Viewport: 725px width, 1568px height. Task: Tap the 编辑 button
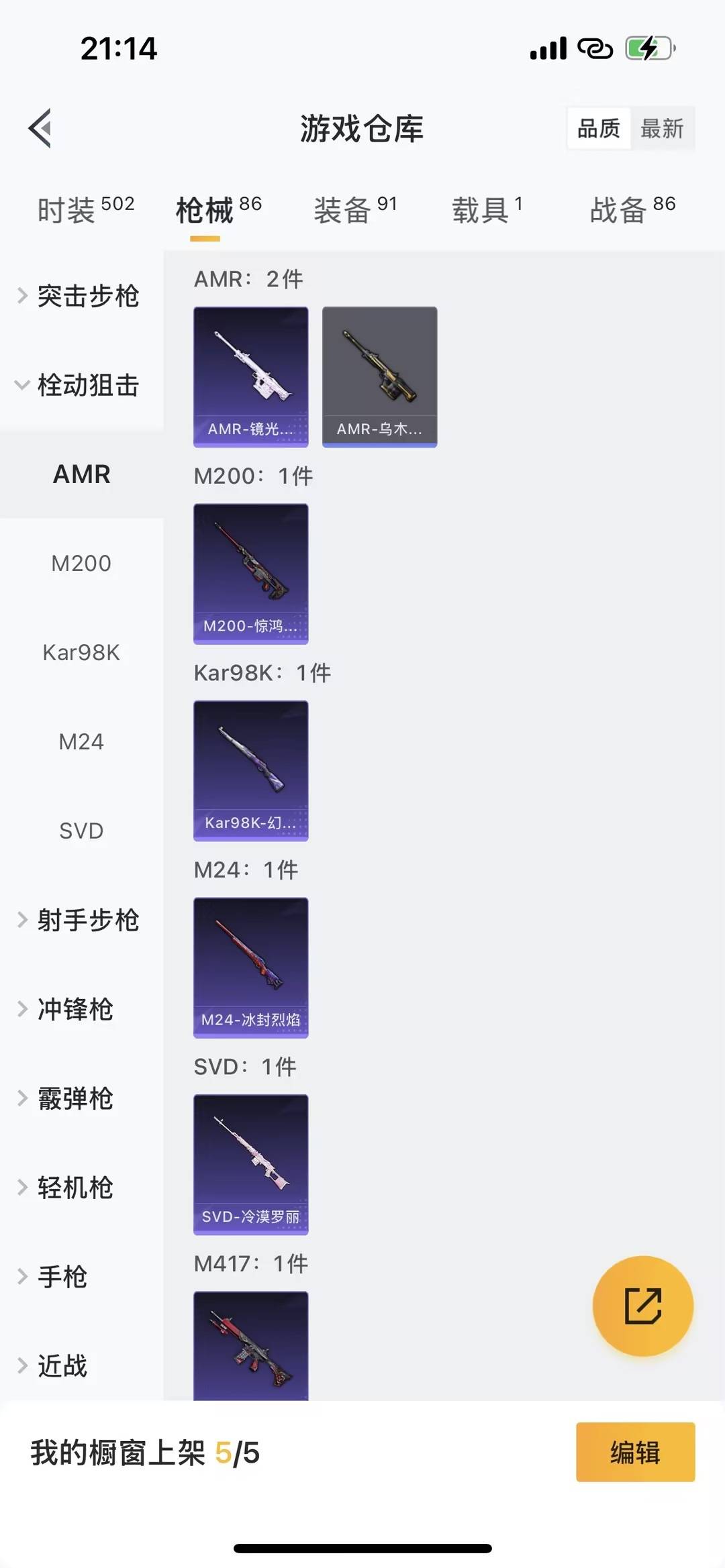(634, 1451)
